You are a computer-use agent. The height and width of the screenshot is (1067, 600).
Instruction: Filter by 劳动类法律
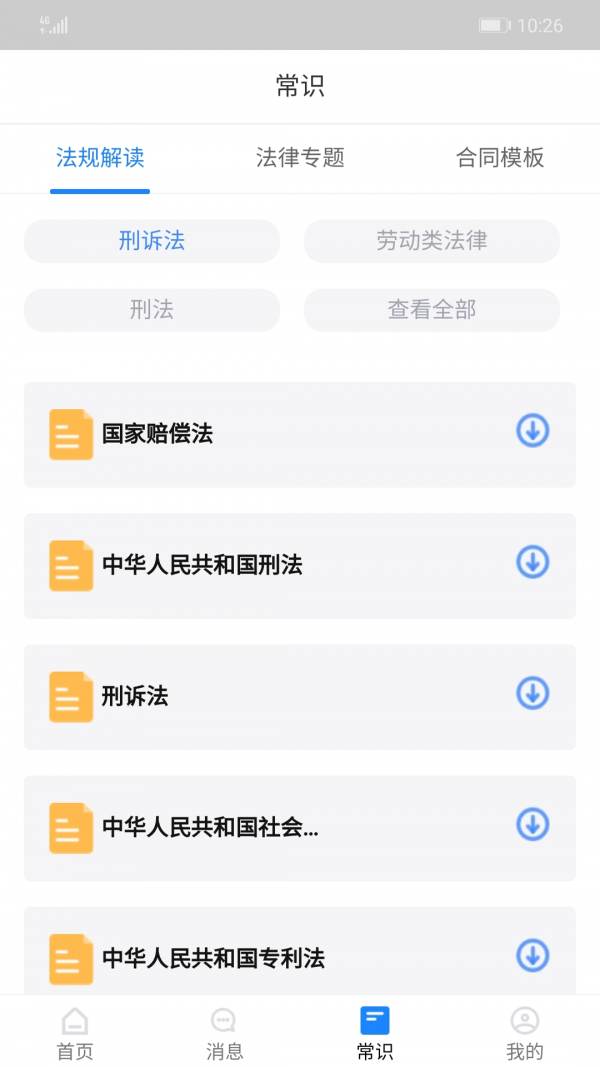click(x=432, y=241)
